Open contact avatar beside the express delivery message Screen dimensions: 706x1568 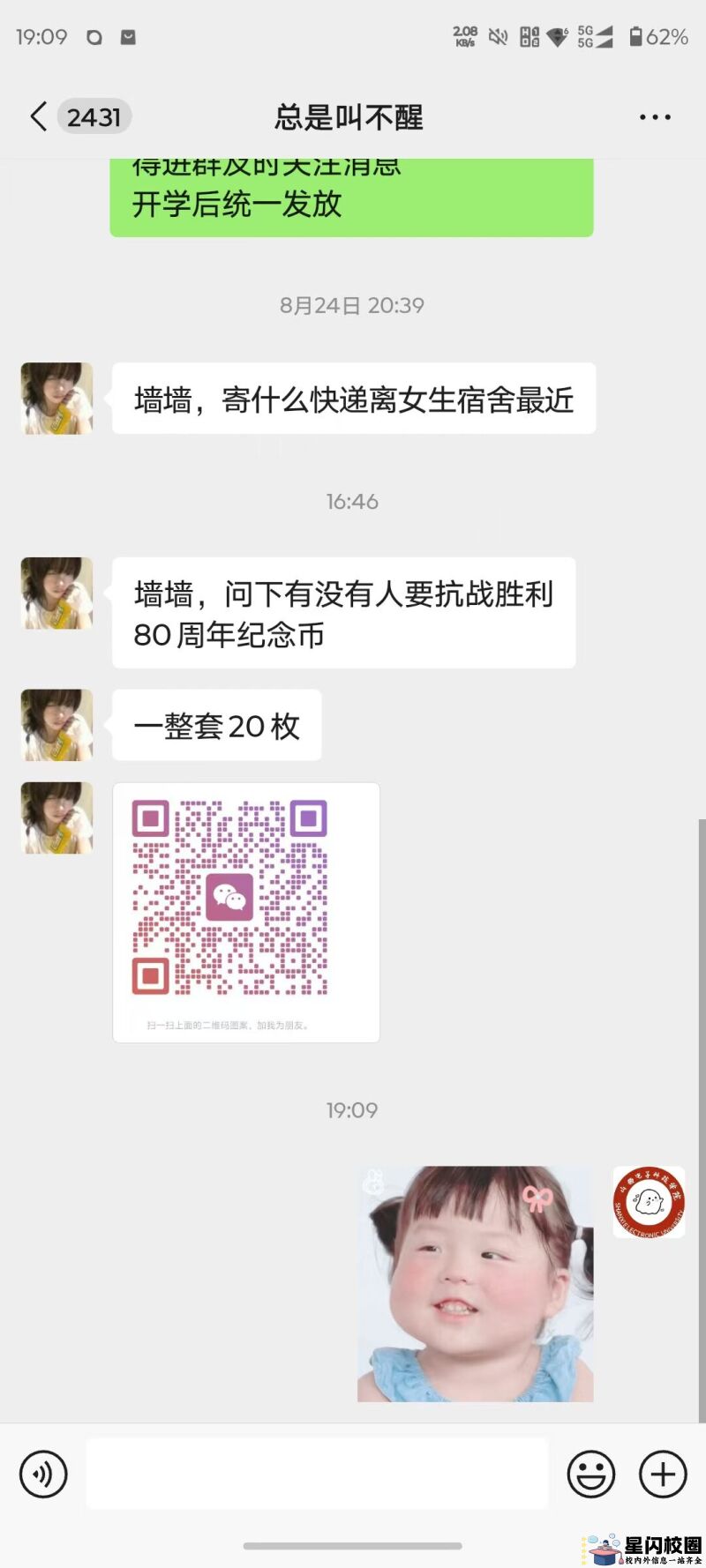(57, 399)
